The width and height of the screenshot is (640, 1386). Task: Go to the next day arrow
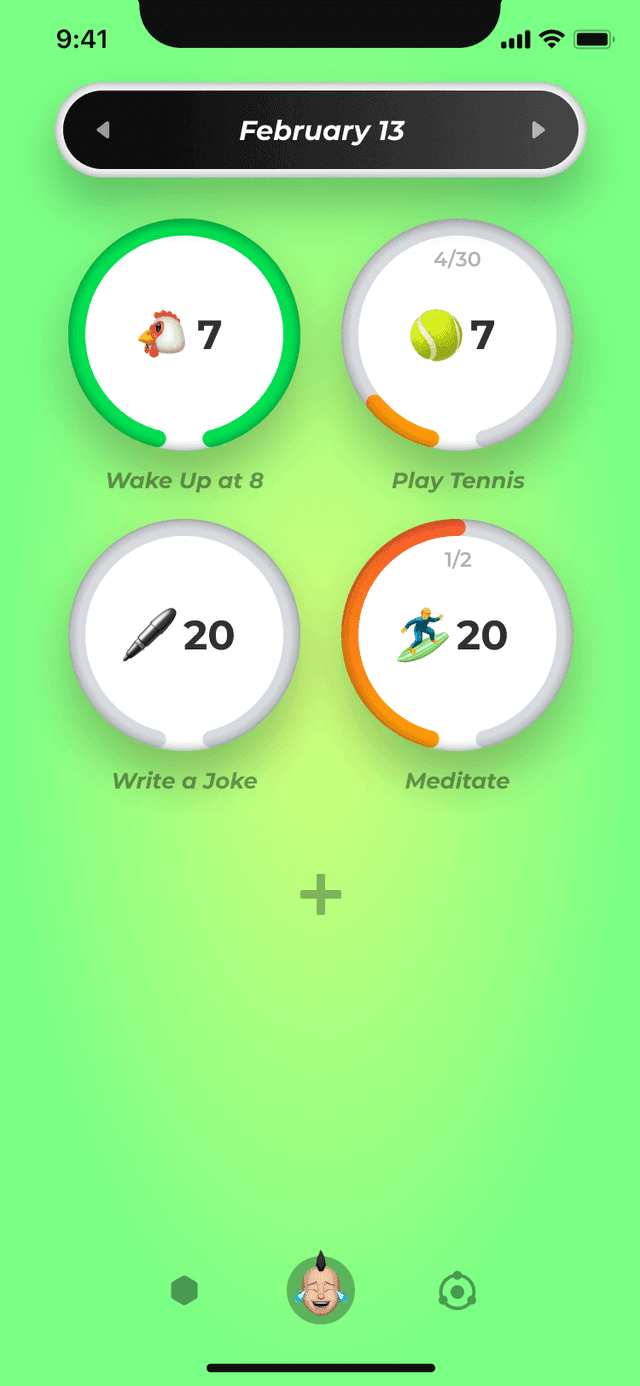point(538,131)
